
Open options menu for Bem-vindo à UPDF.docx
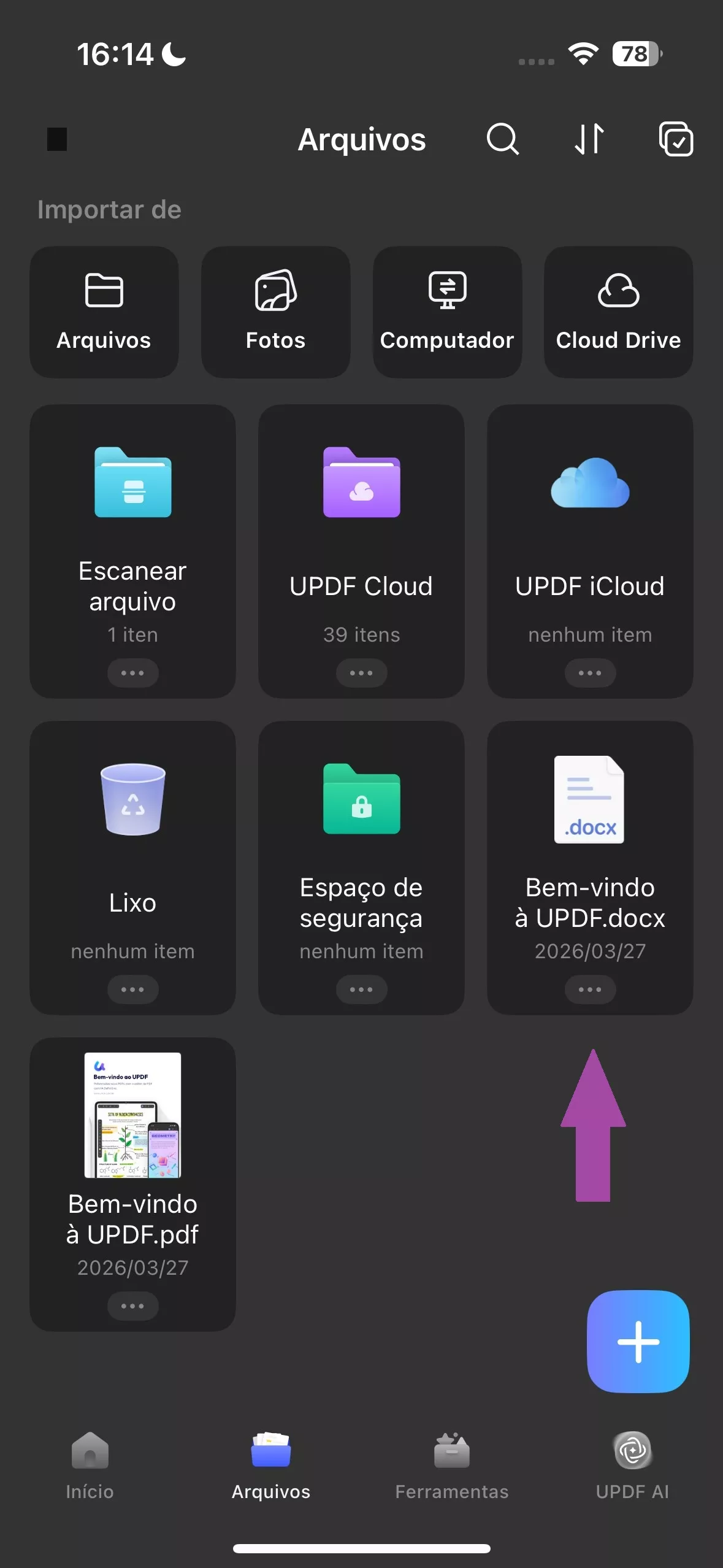click(x=589, y=989)
